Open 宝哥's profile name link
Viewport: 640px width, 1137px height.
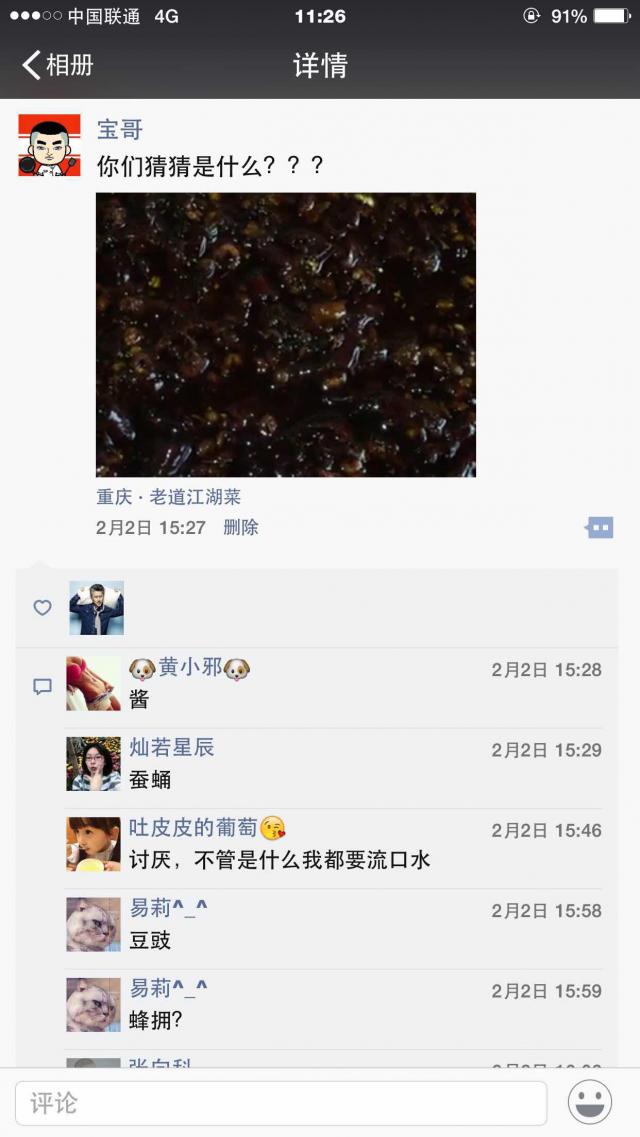(120, 129)
